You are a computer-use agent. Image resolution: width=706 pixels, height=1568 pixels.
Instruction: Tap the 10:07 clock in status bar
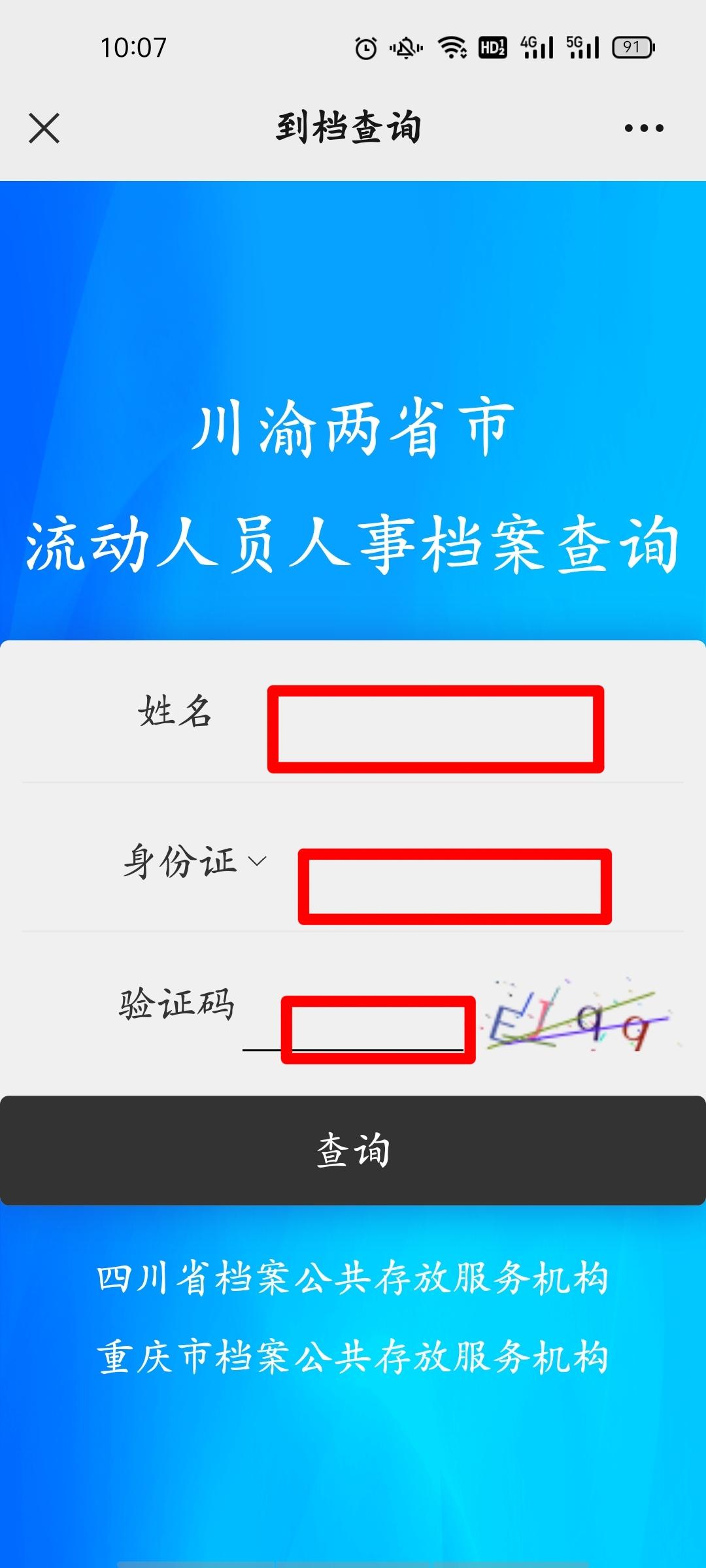coord(135,47)
